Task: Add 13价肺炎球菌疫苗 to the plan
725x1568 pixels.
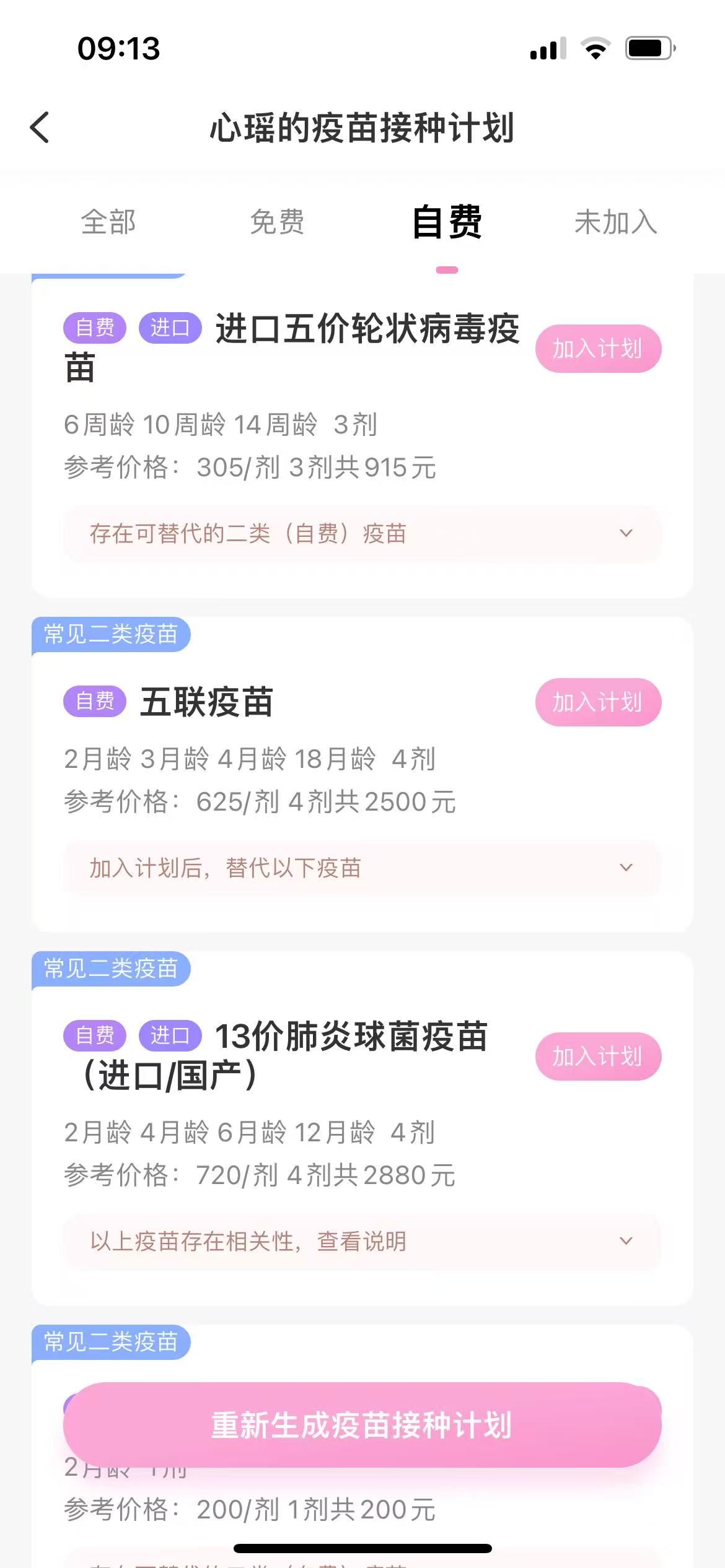Action: 598,1056
